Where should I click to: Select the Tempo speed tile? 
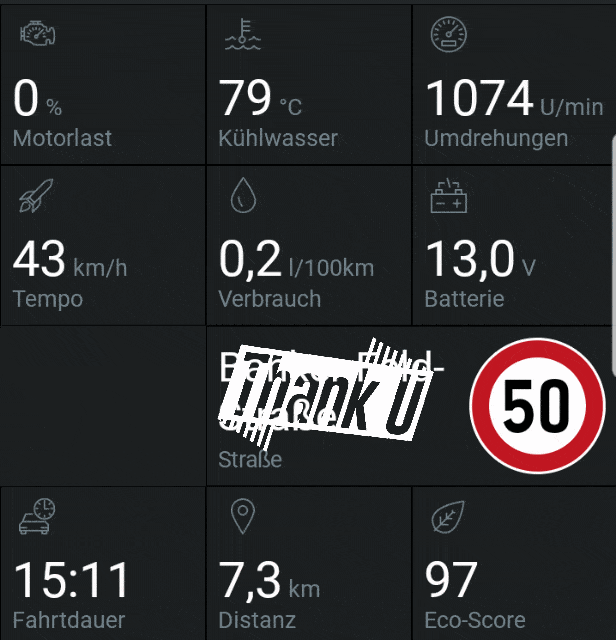coord(102,246)
